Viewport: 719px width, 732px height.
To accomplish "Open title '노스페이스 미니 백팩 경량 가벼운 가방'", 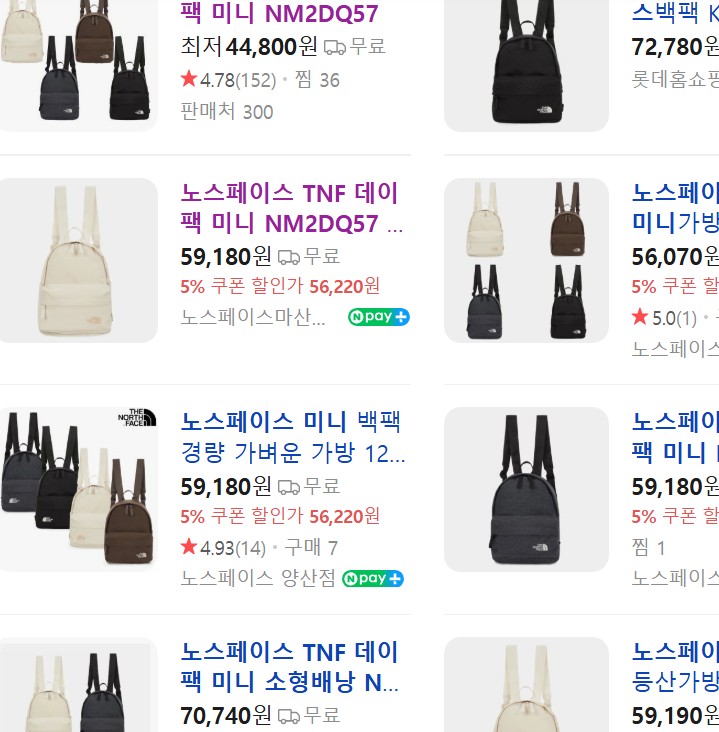I will [x=292, y=437].
